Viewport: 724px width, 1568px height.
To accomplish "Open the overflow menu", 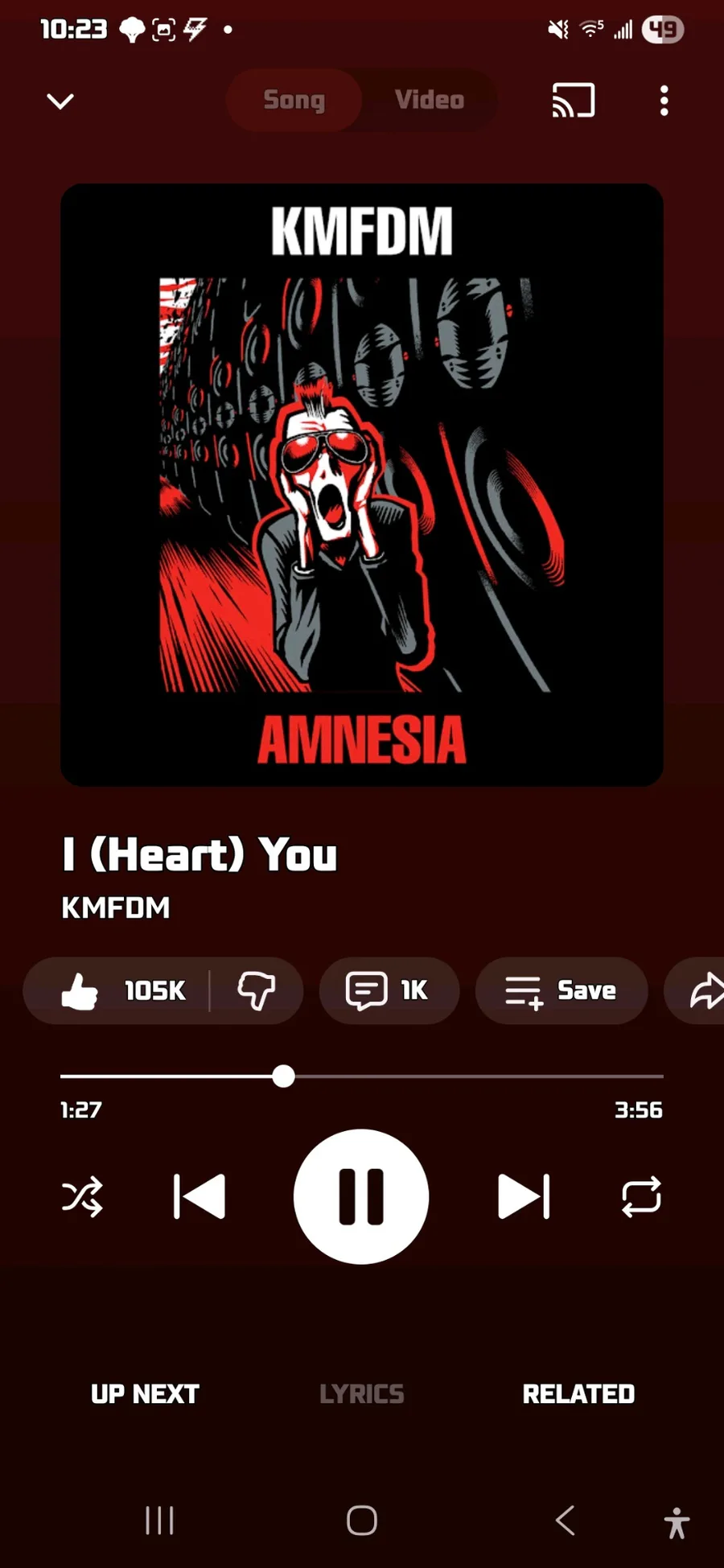I will (664, 101).
